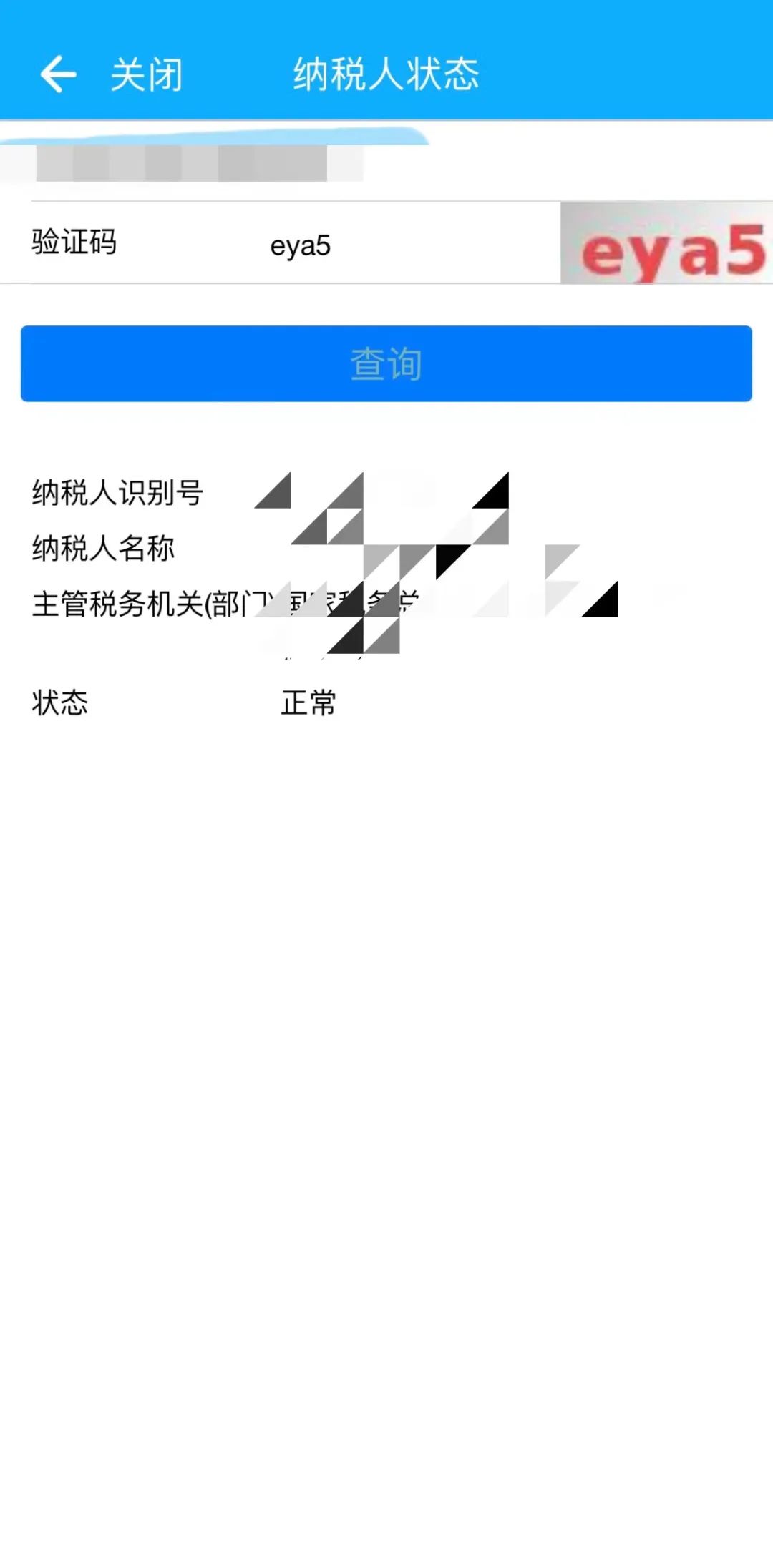Go back using the arrow icon

click(58, 74)
